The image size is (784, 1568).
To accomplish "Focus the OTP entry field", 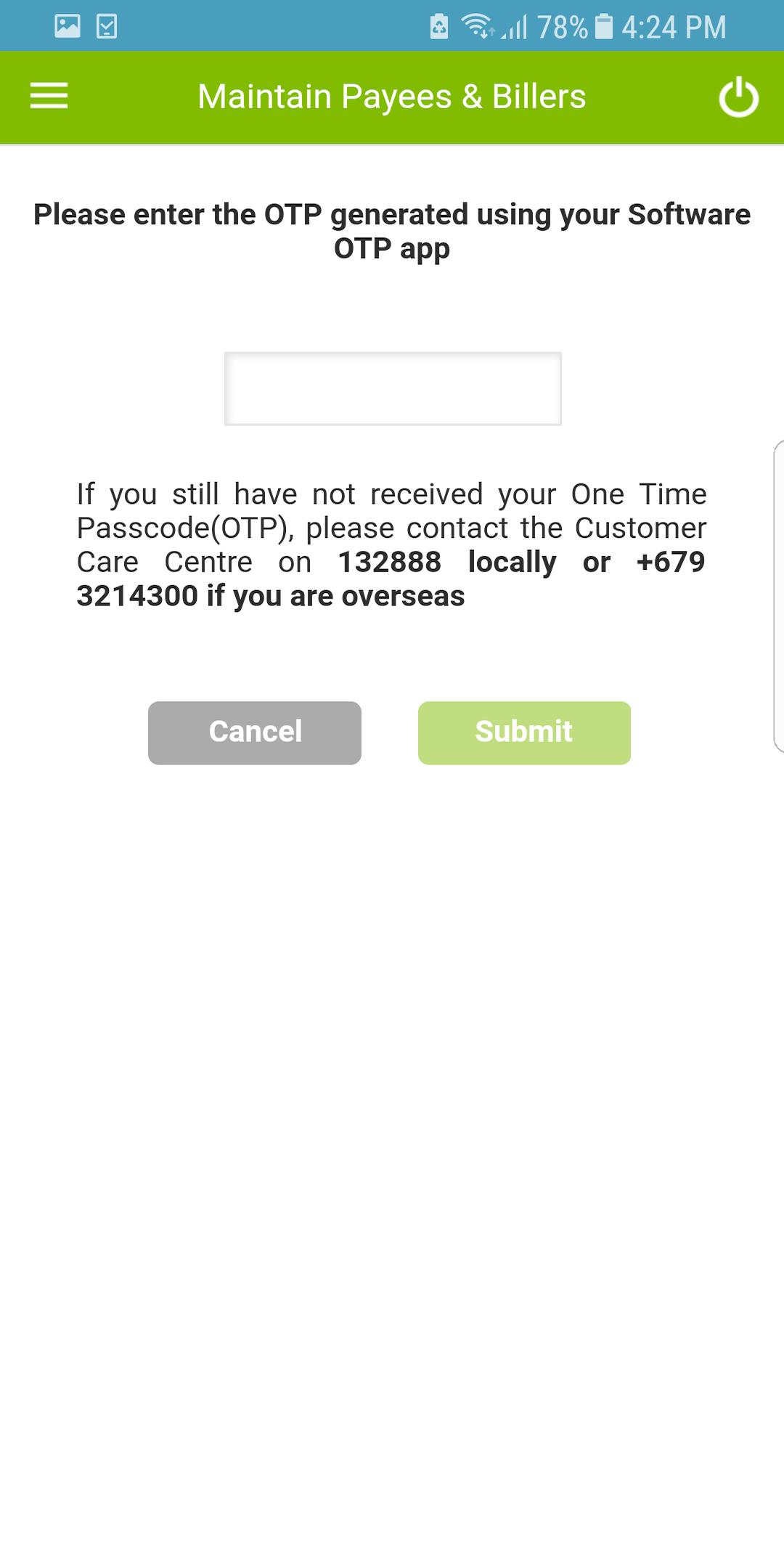I will tap(393, 389).
